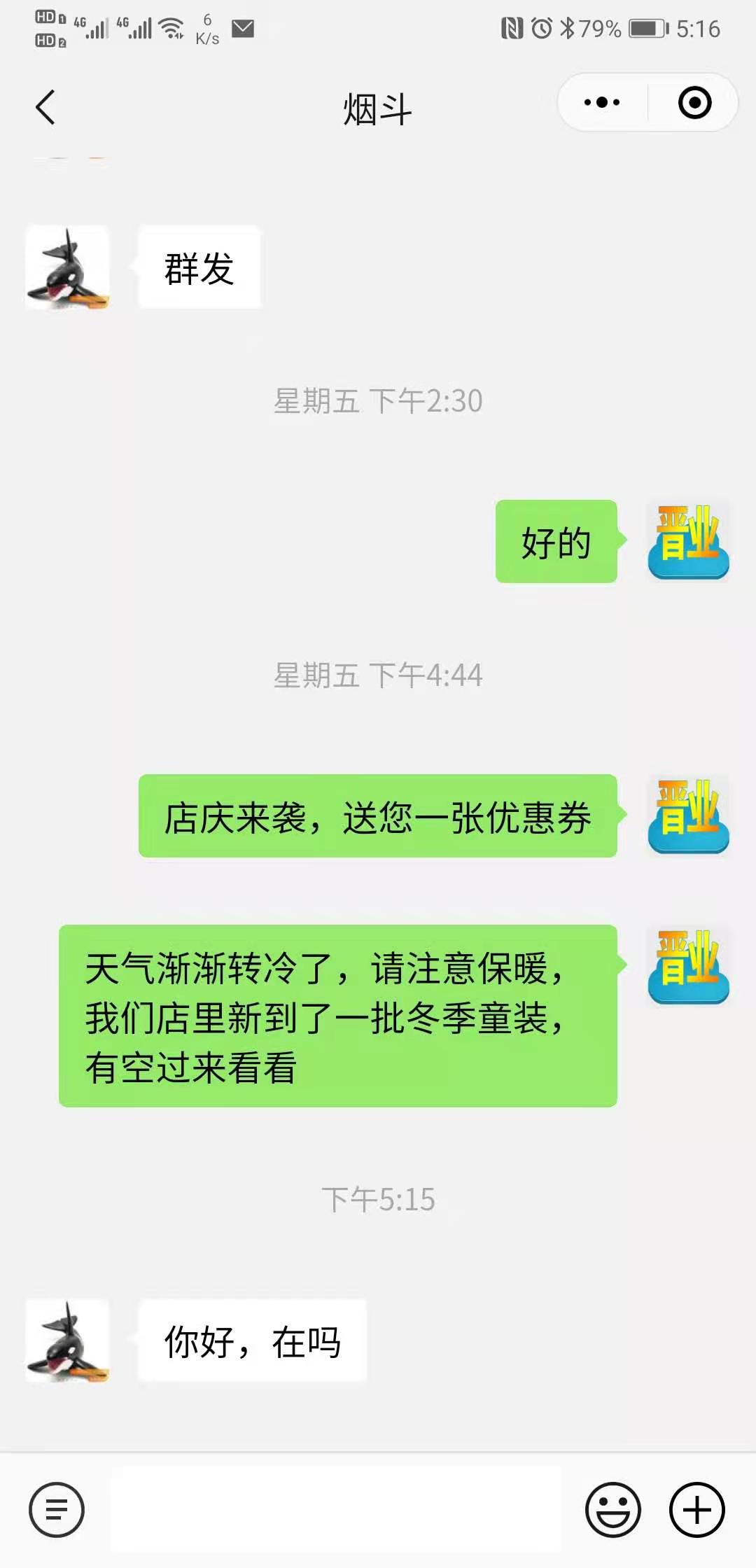
Task: Tap the Bluetooth status bar icon
Action: [x=568, y=29]
